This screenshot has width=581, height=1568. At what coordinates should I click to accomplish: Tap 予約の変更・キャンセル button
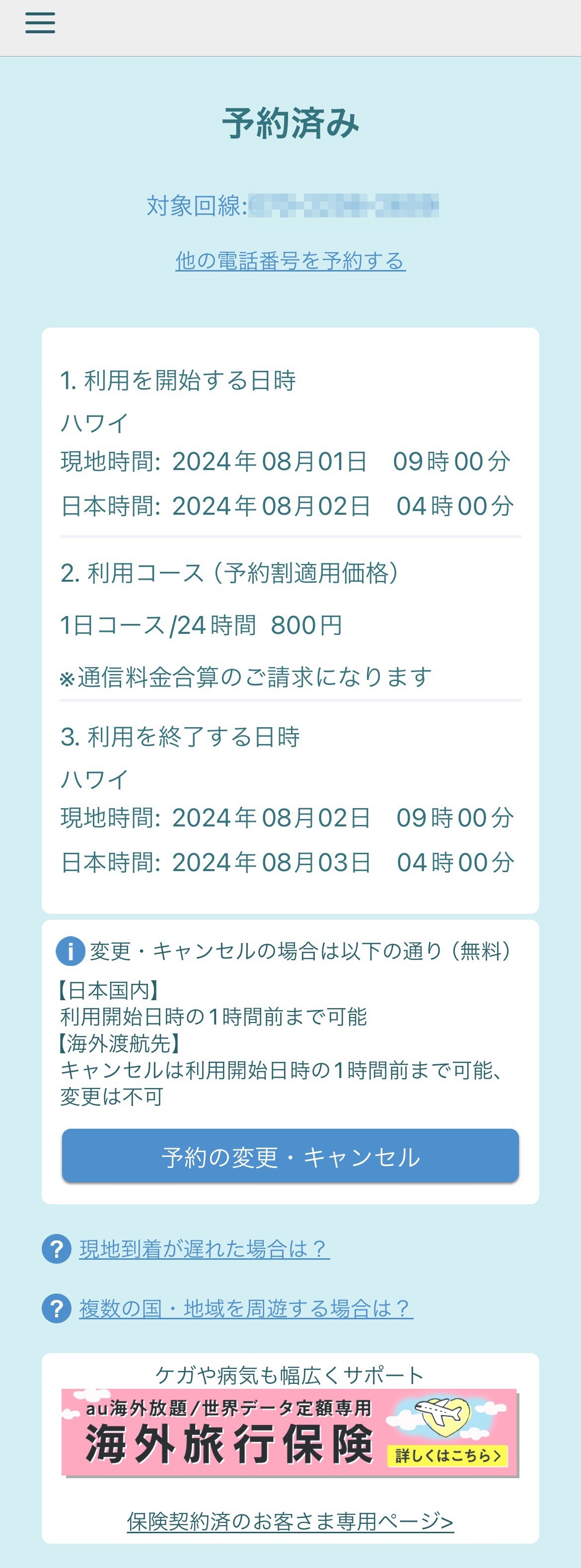pos(290,1157)
